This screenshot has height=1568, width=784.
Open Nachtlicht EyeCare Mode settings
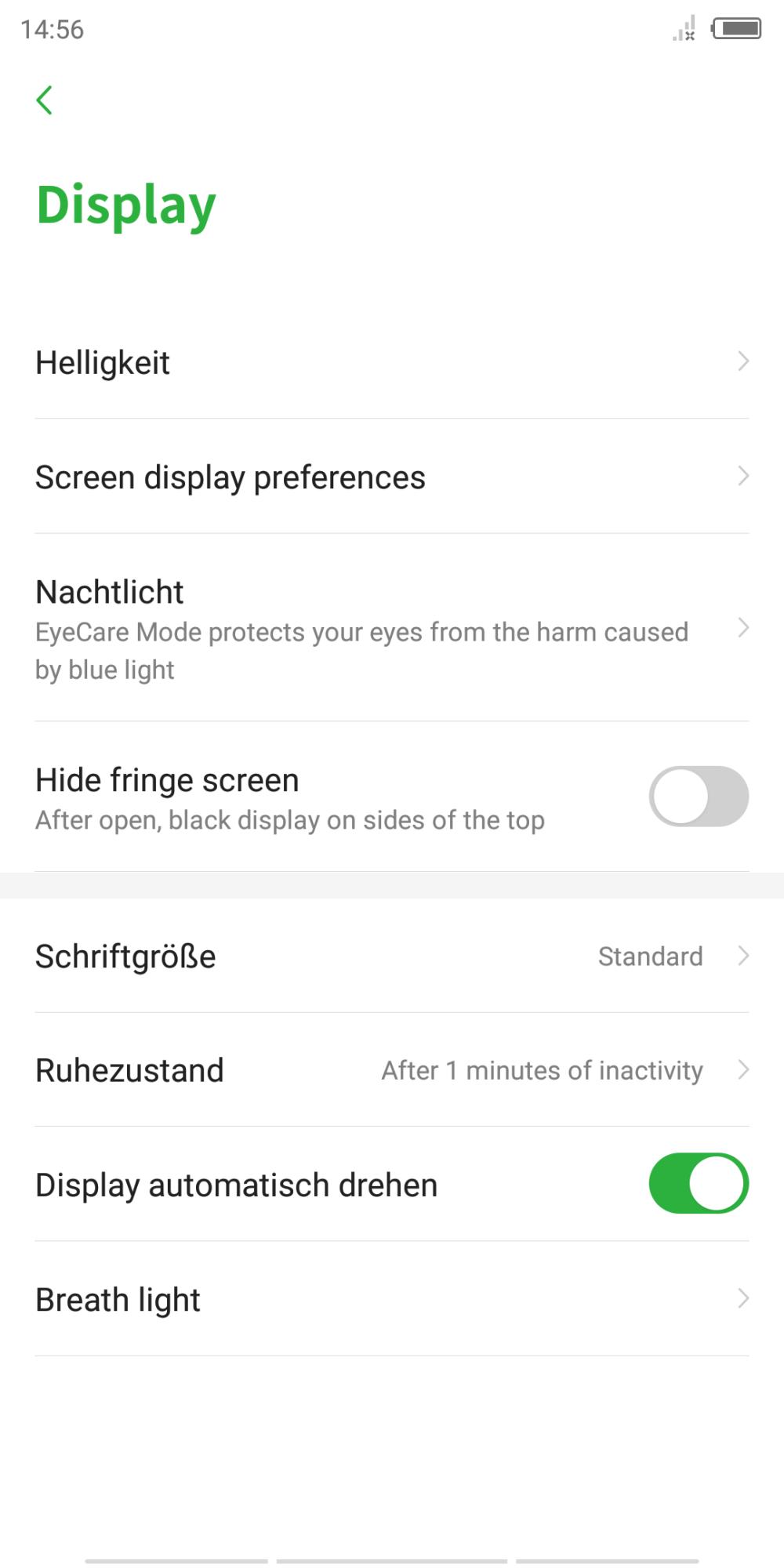click(392, 628)
